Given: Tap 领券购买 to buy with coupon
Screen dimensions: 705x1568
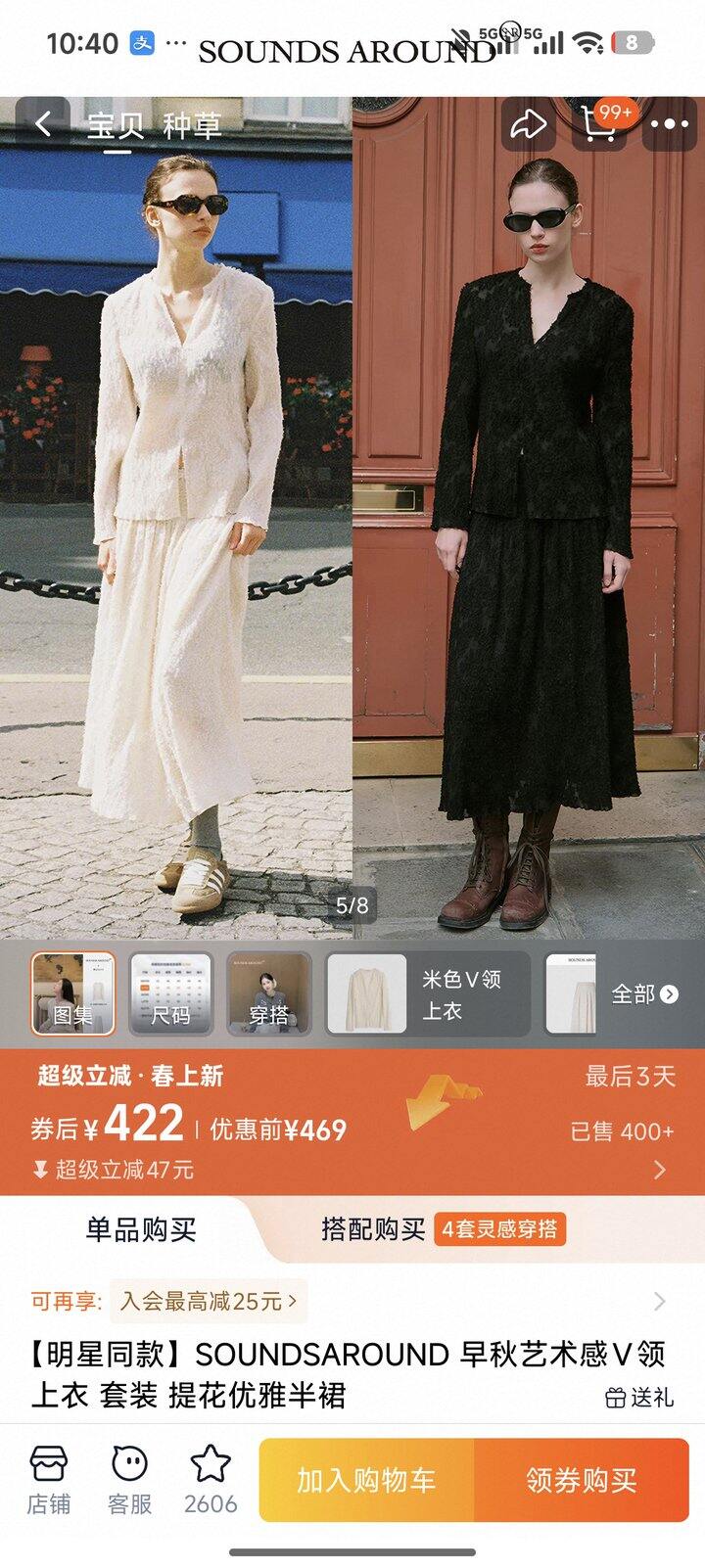Looking at the screenshot, I should click(x=582, y=1479).
